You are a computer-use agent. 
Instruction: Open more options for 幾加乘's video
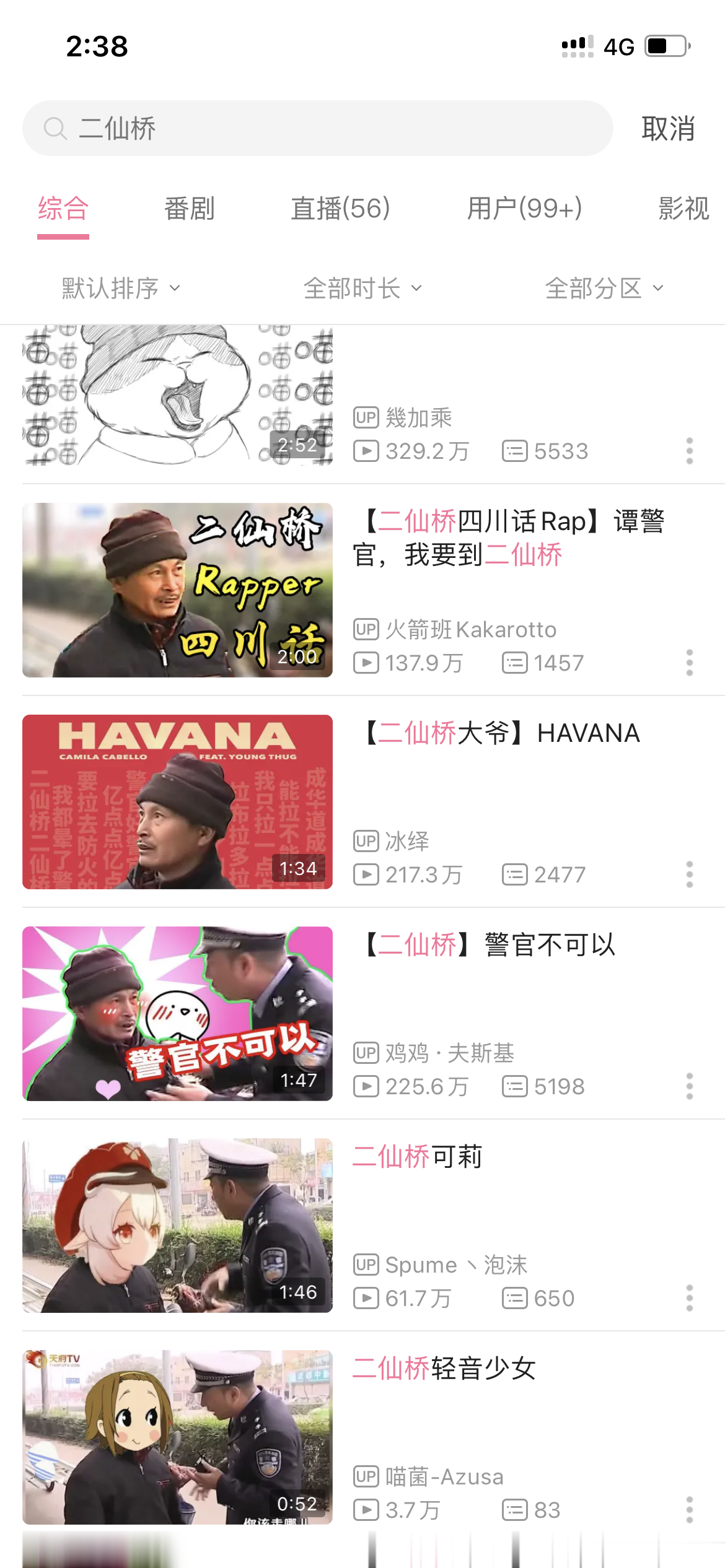pyautogui.click(x=689, y=451)
